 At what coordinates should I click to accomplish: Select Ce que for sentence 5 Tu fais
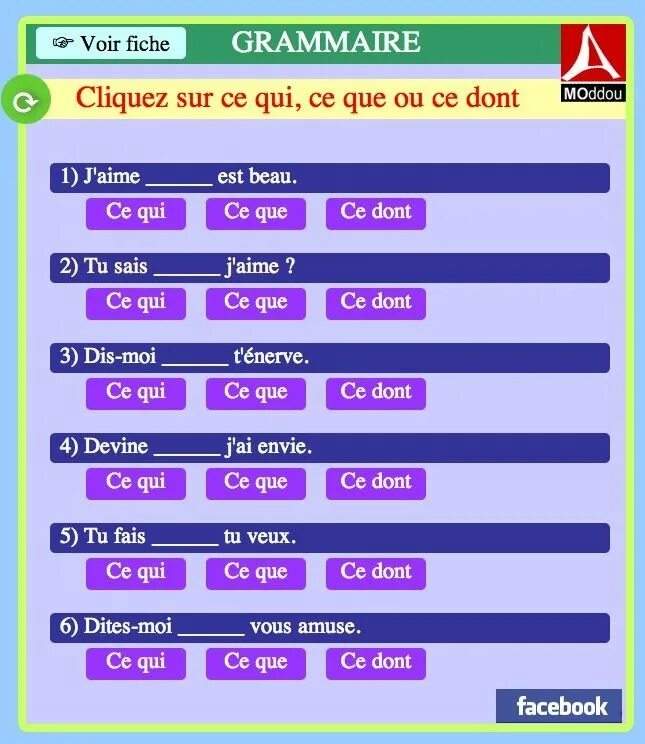256,573
